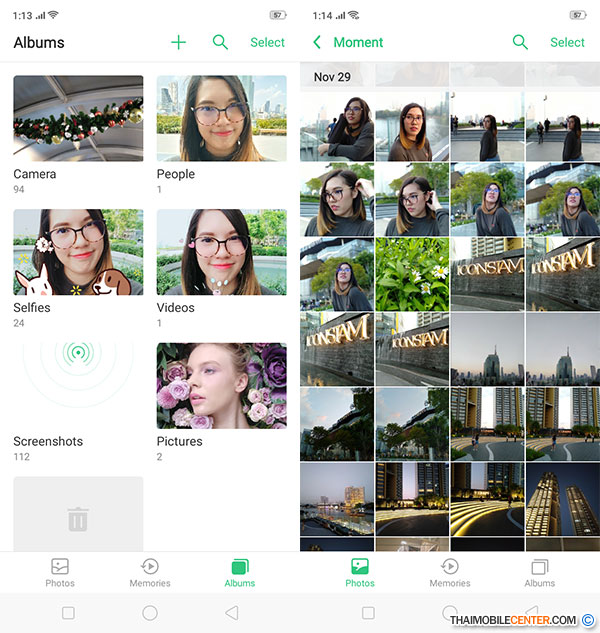600x633 pixels.
Task: Switch to Albums tab on Moment screen
Action: click(540, 573)
